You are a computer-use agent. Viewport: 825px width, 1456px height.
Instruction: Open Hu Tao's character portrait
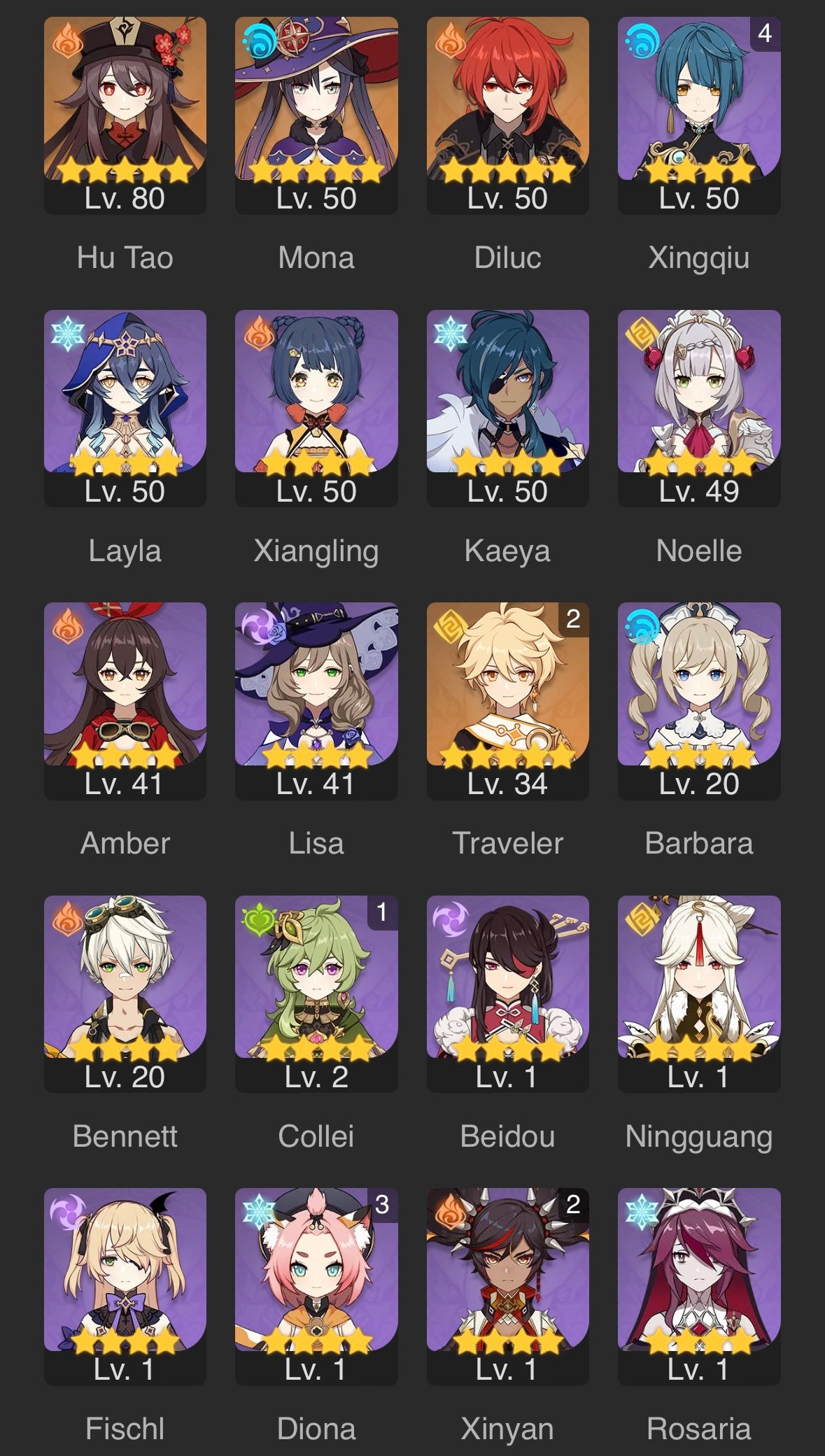124,105
